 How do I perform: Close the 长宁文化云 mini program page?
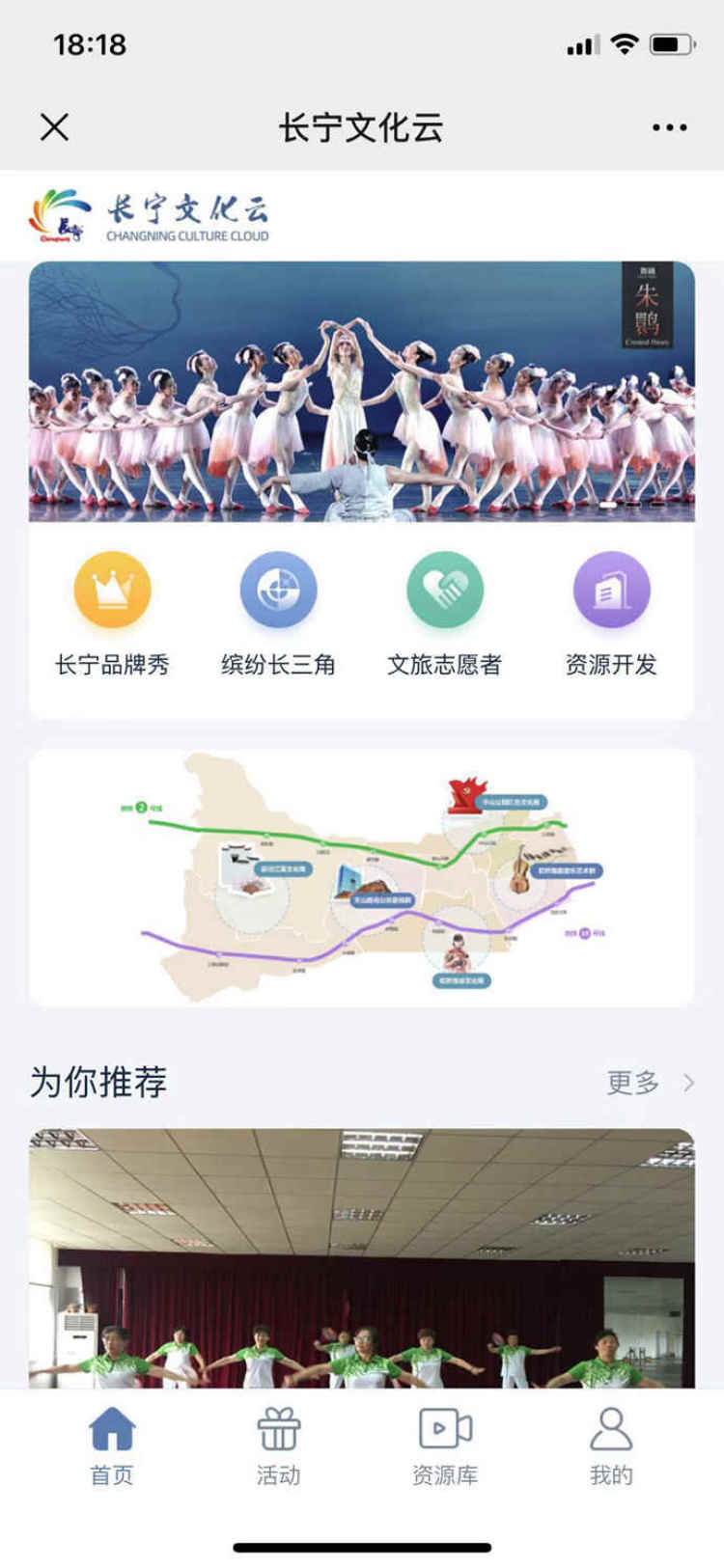pos(55,126)
